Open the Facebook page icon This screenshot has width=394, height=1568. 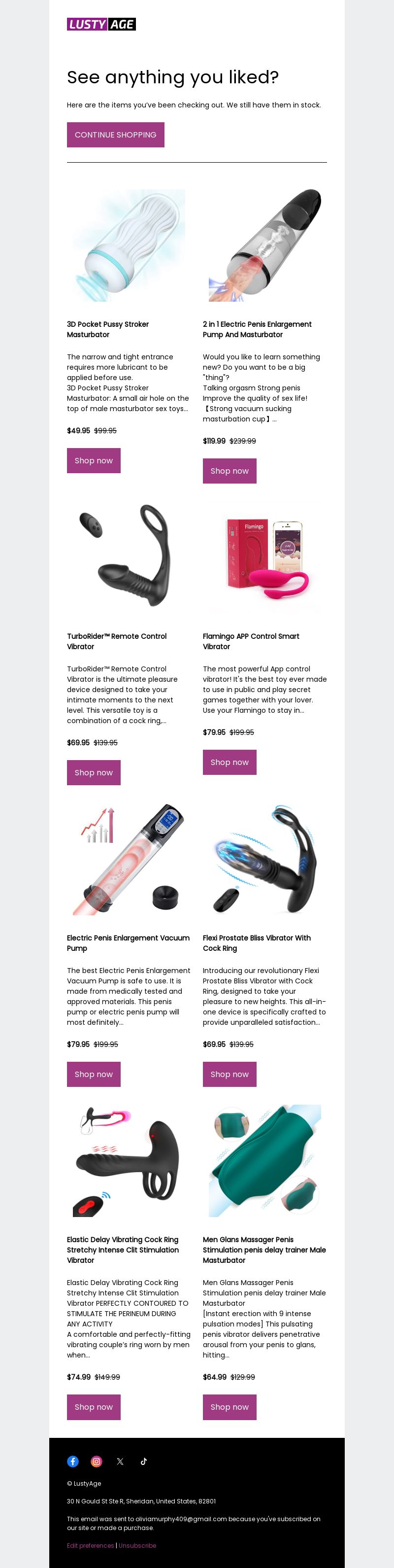coord(73,1461)
